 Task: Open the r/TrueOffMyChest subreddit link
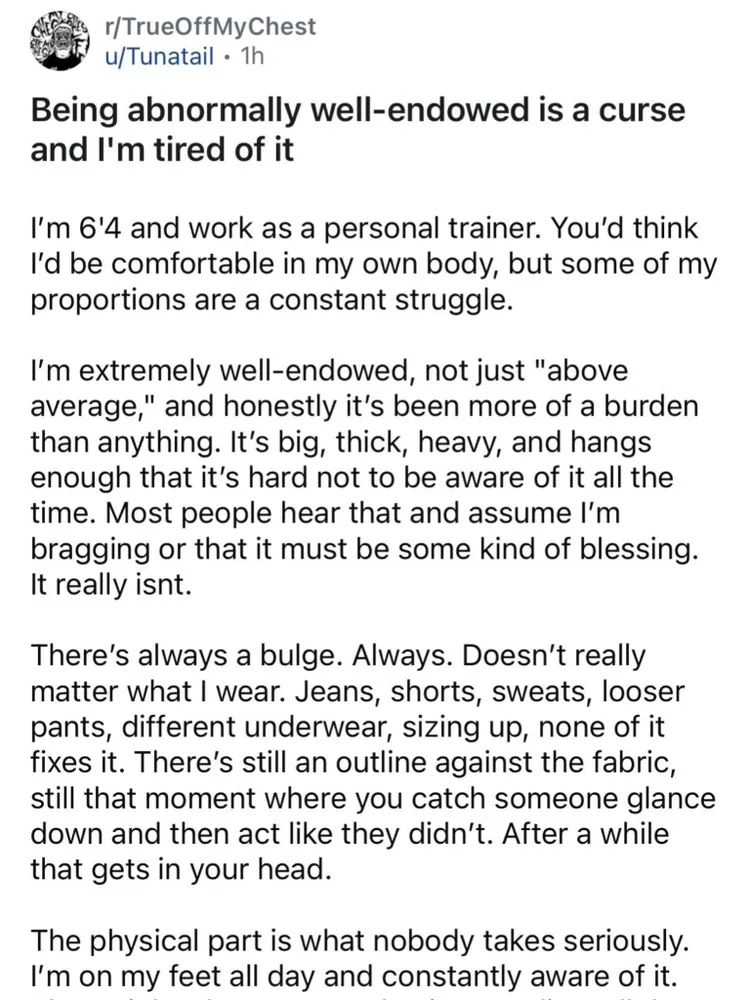pos(210,27)
